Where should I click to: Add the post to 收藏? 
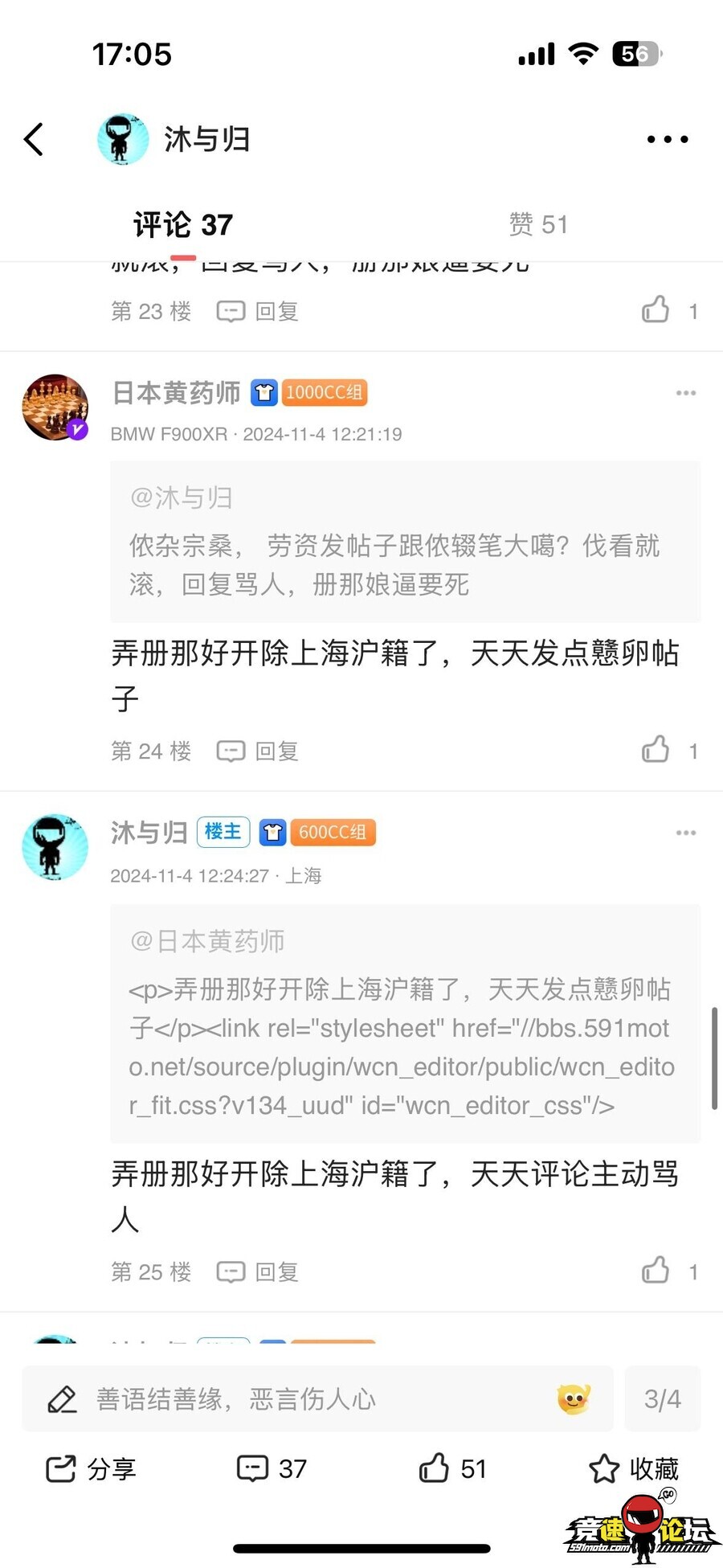[633, 1469]
